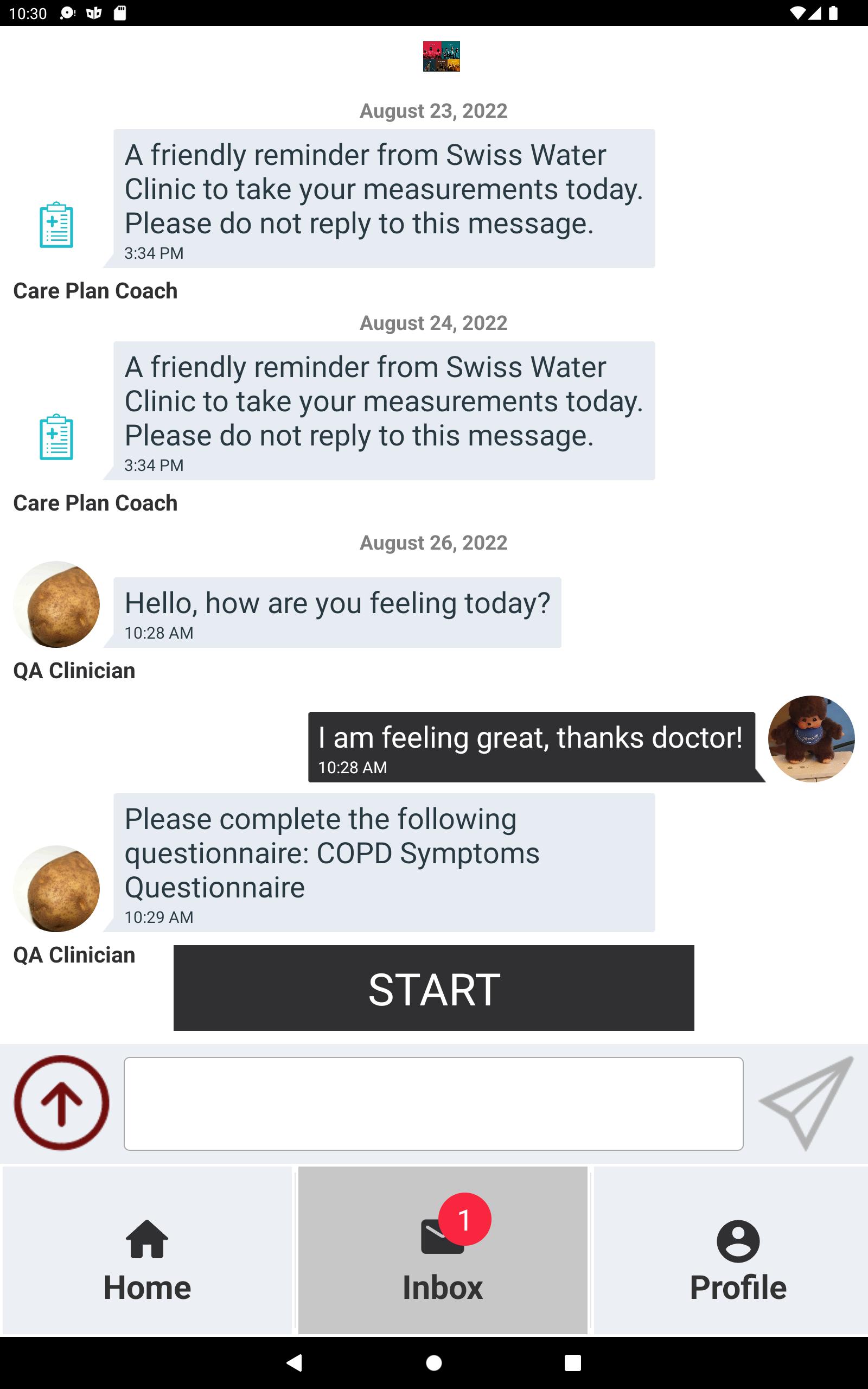Go to the Profile tab

click(738, 1250)
